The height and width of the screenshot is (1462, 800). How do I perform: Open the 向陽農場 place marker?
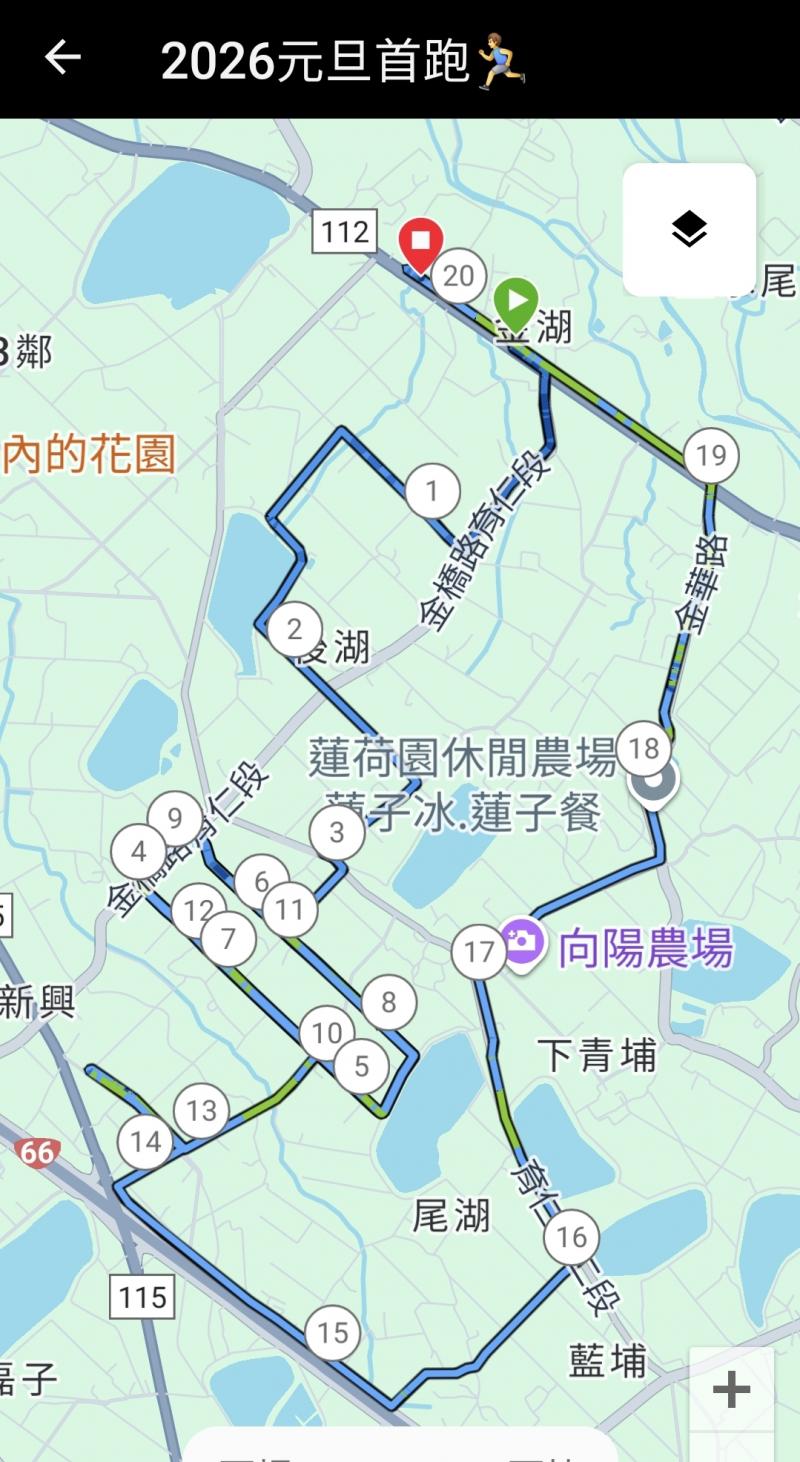coord(523,943)
